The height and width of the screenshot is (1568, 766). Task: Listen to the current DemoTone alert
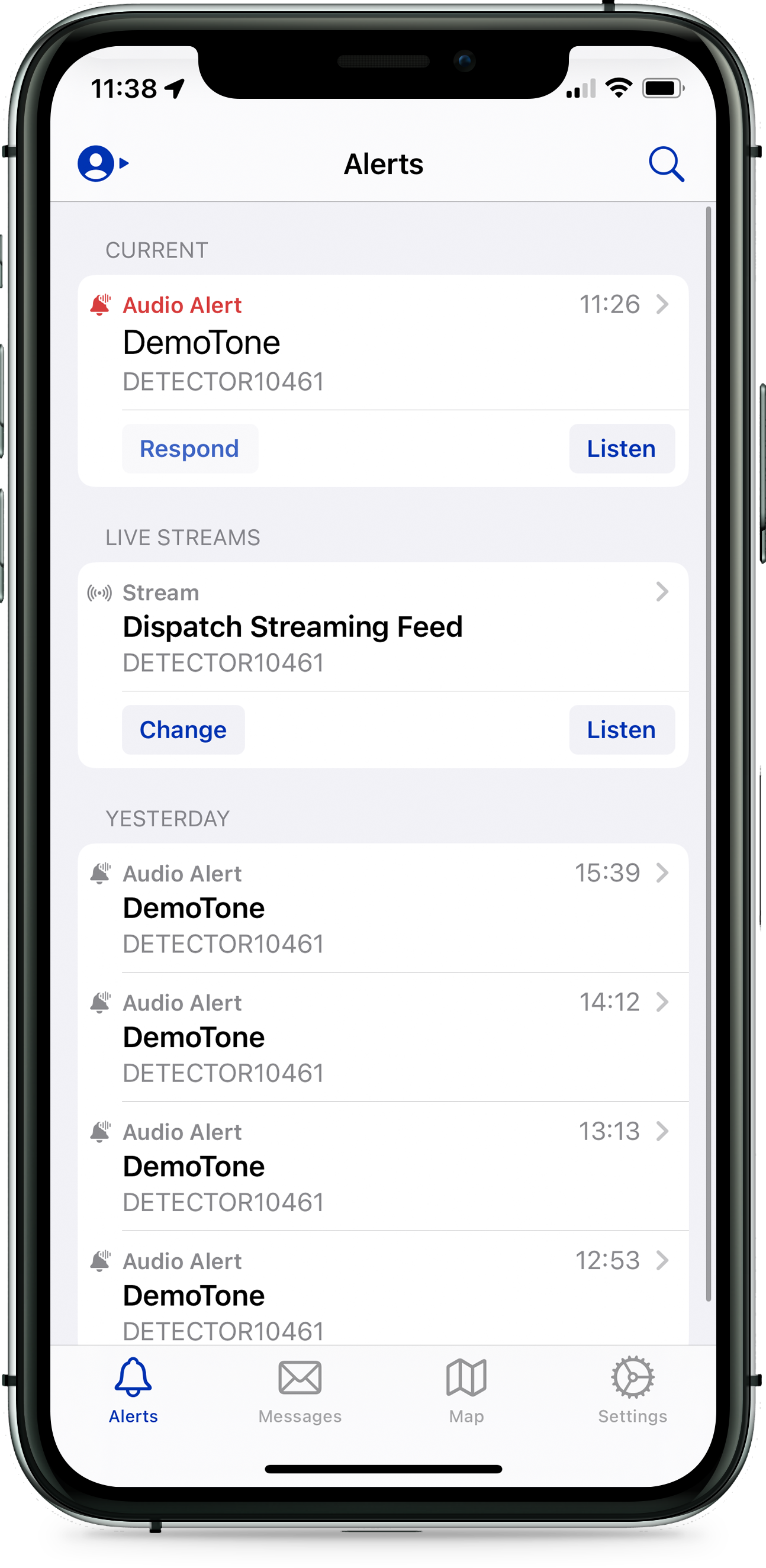621,449
